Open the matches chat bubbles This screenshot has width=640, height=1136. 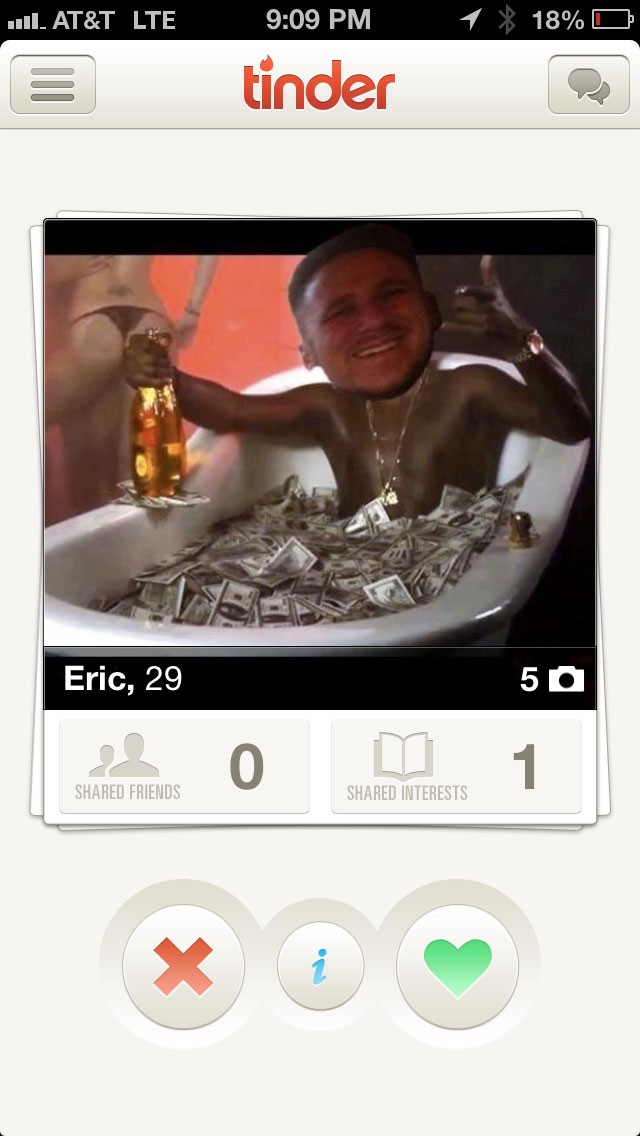click(589, 85)
